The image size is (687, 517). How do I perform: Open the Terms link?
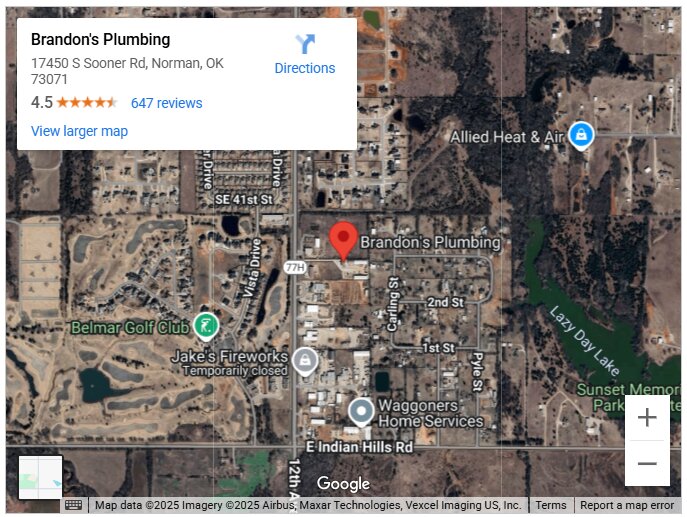(550, 505)
